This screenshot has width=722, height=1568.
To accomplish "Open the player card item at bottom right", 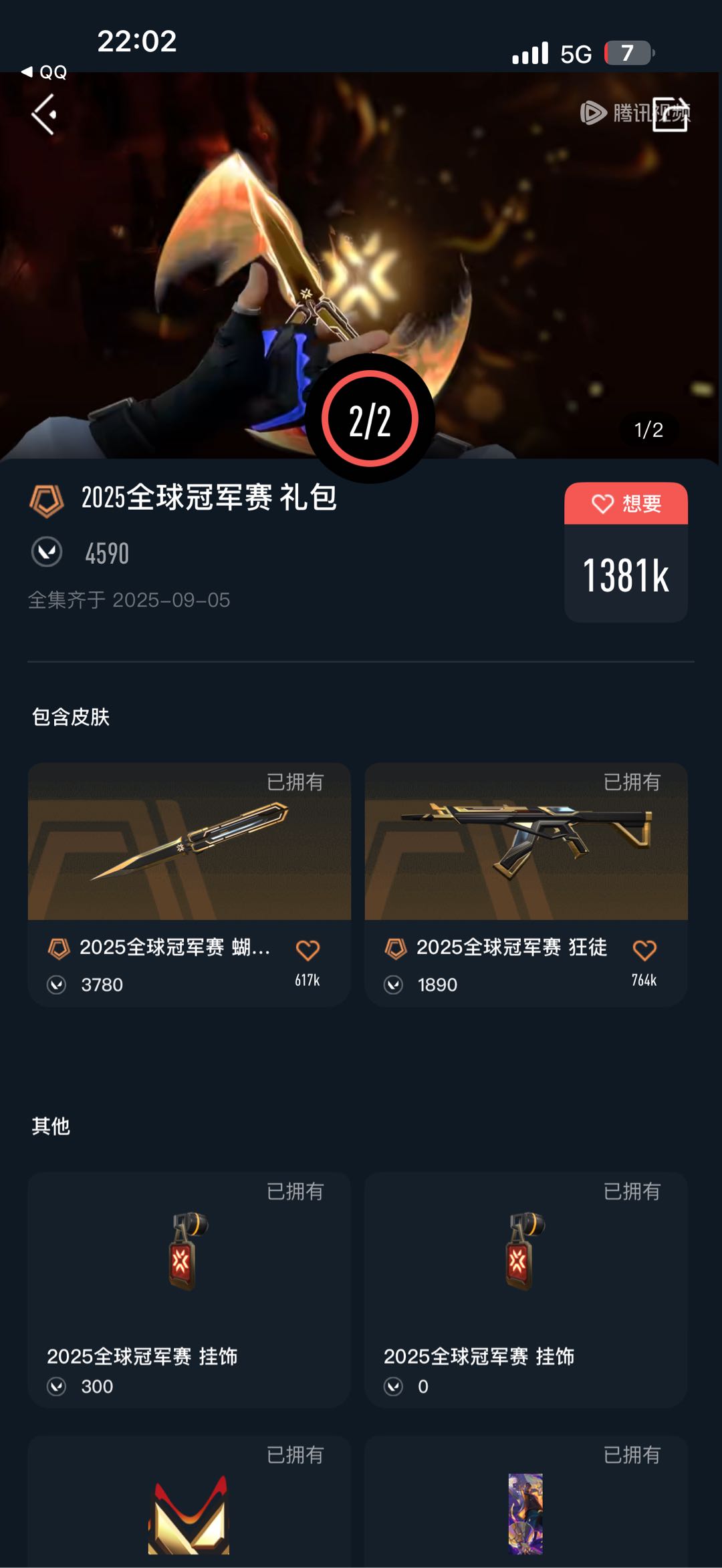I will click(526, 1501).
